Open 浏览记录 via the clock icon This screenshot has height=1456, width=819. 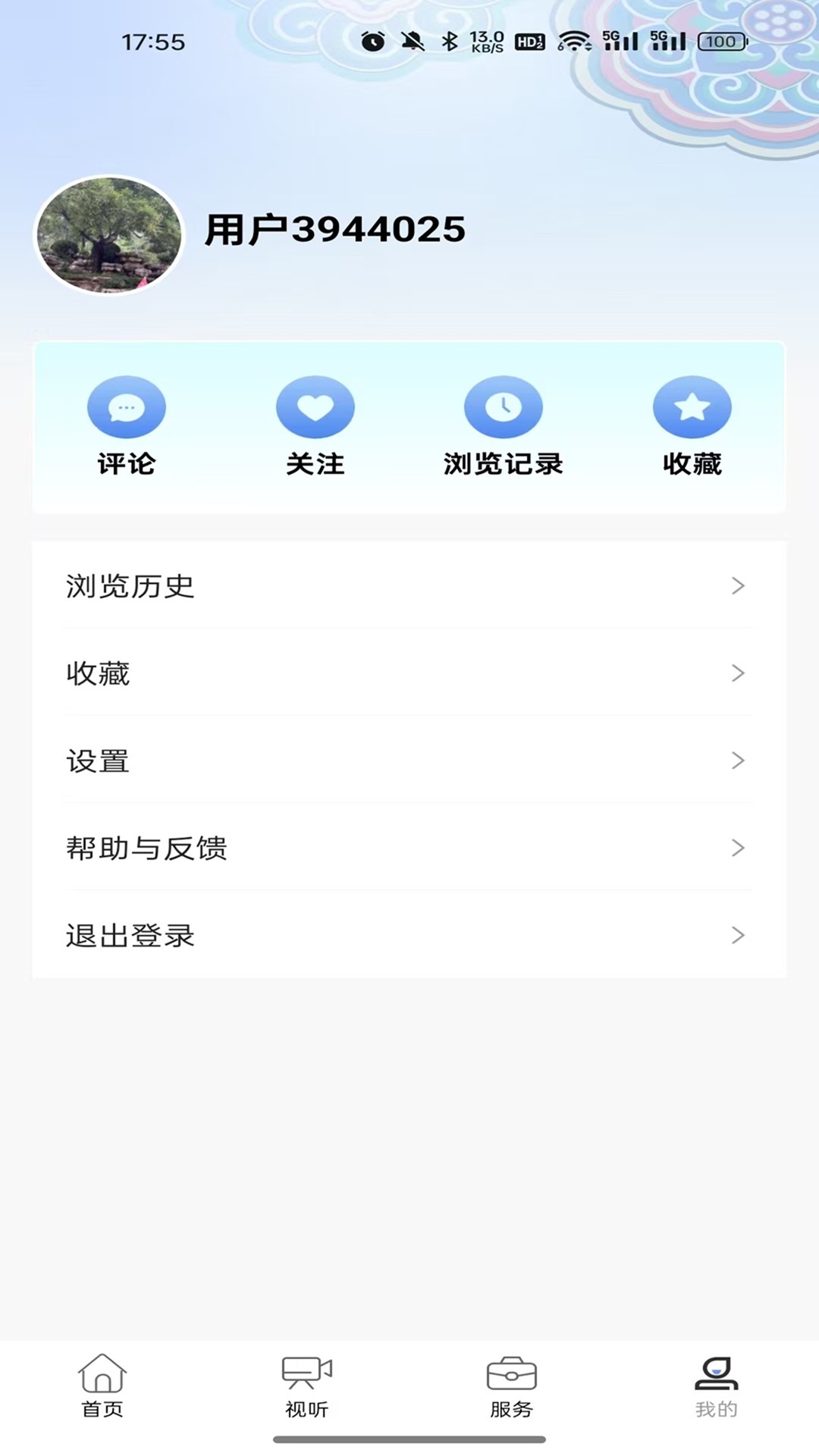[504, 406]
